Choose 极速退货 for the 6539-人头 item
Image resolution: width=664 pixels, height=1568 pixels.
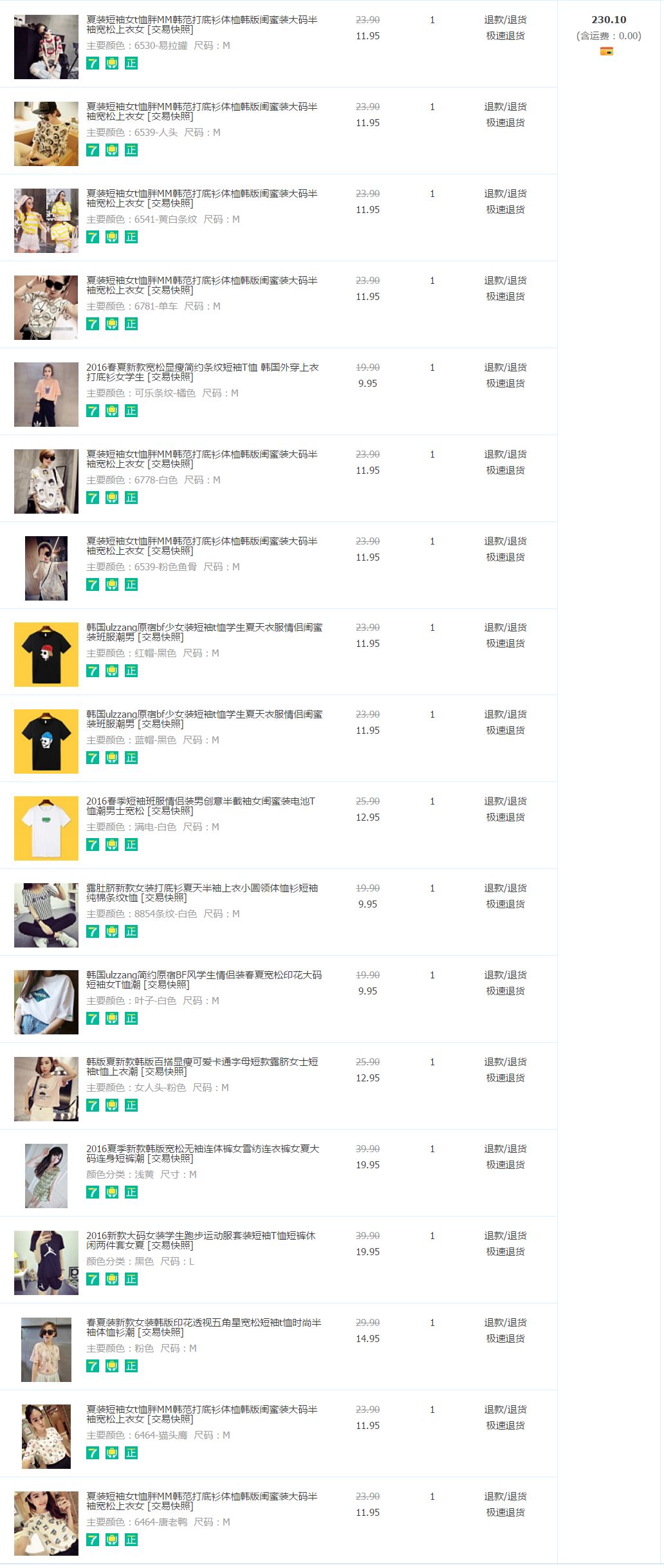pyautogui.click(x=505, y=123)
